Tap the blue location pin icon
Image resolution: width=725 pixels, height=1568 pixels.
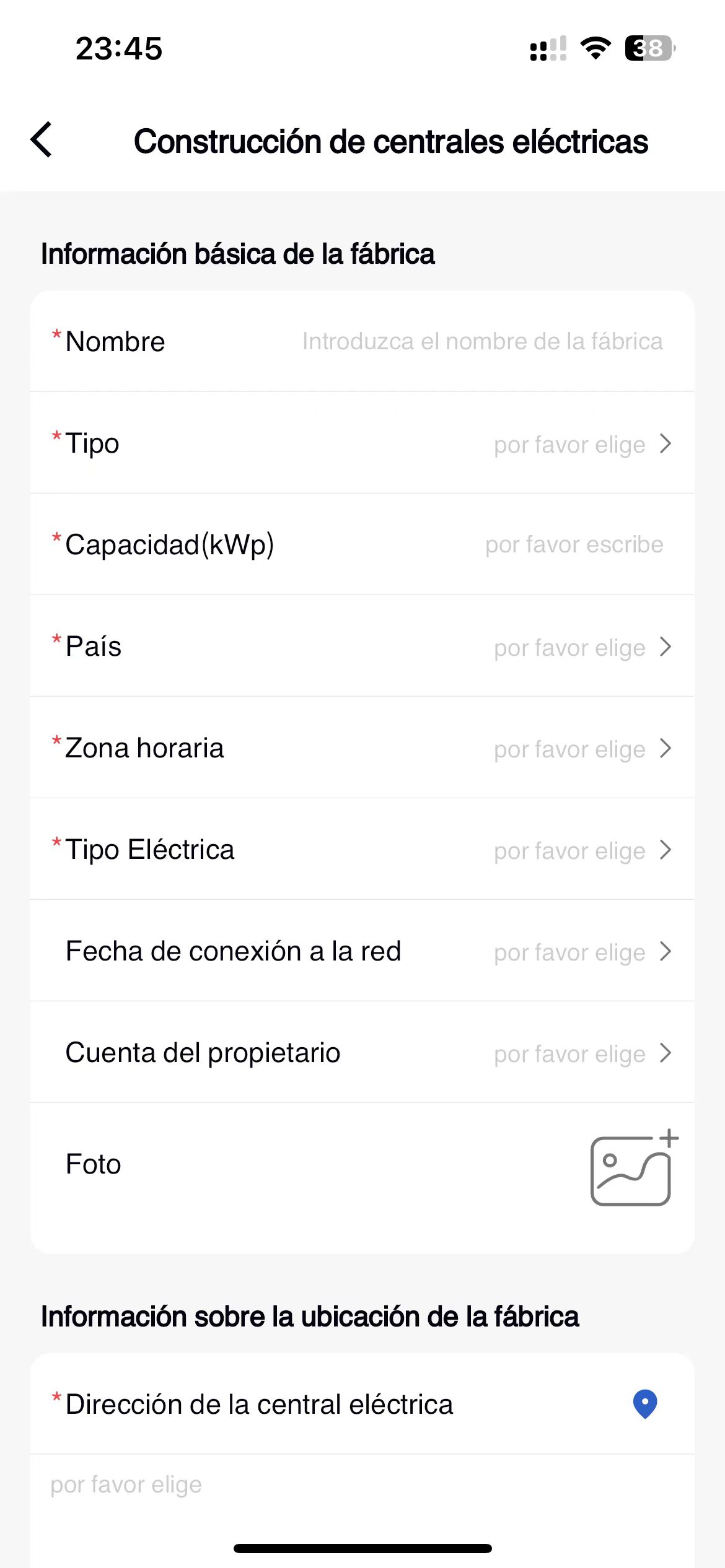[x=645, y=1404]
